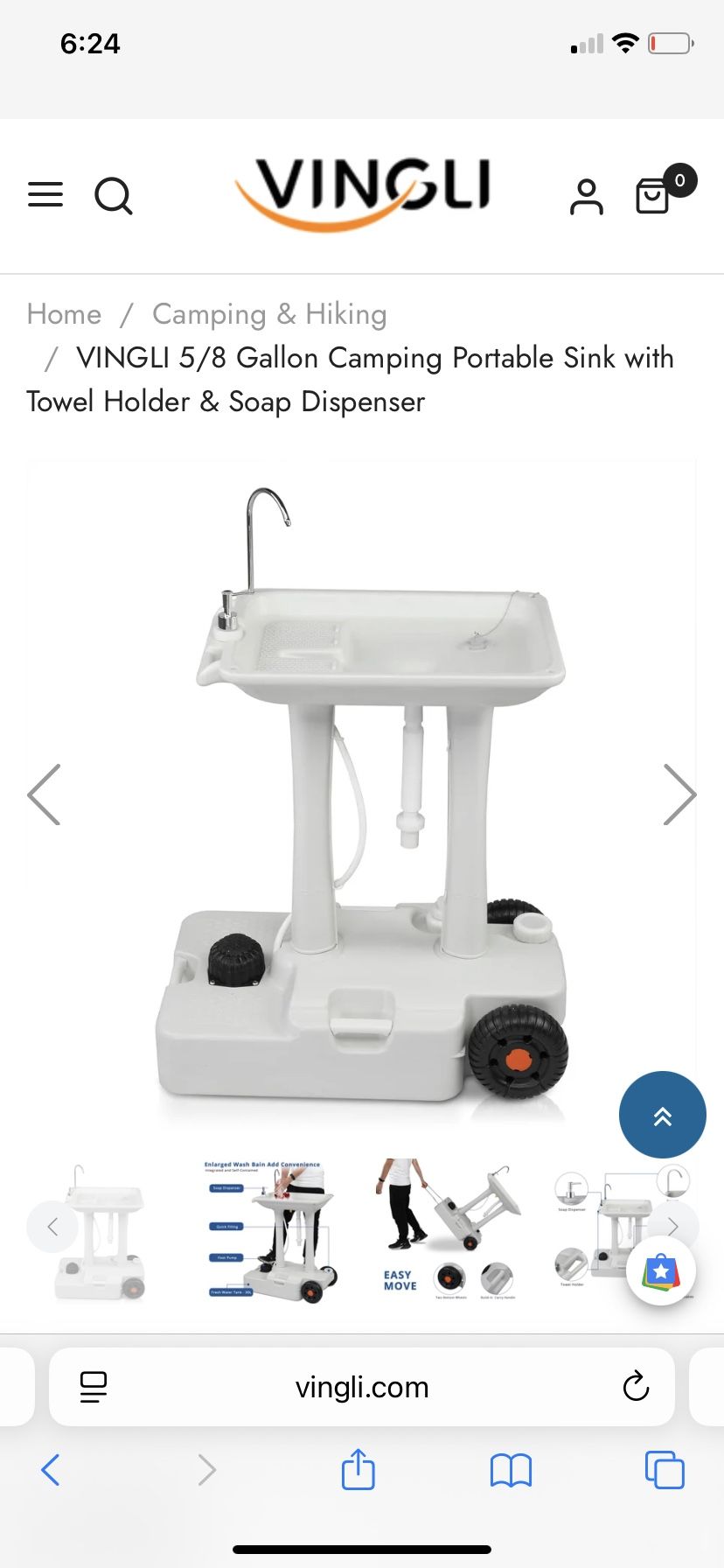Image resolution: width=724 pixels, height=1568 pixels.
Task: Tap the vingli.com address bar
Action: click(362, 1387)
